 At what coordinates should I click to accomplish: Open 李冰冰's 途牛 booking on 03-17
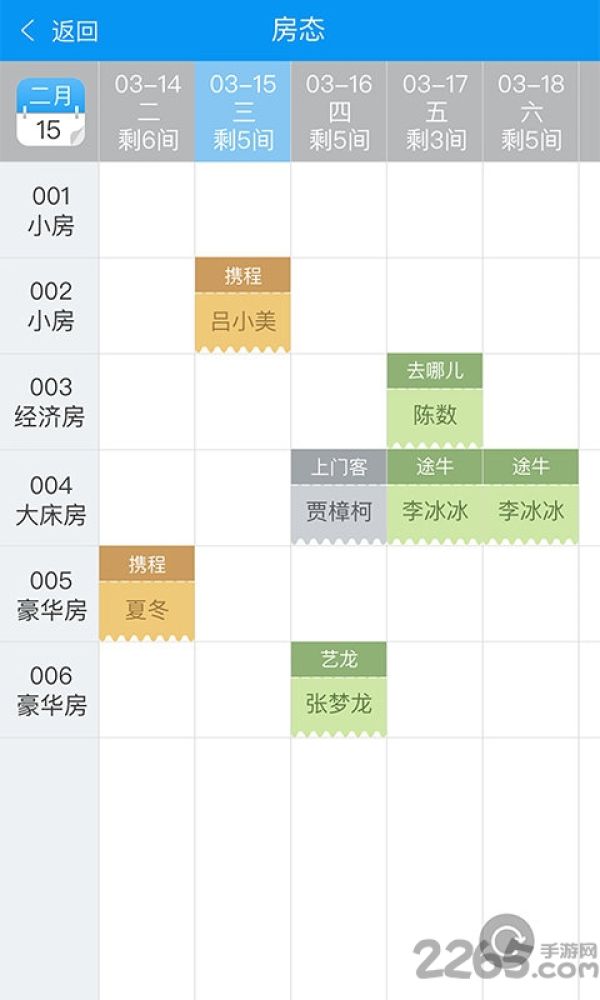(x=435, y=497)
